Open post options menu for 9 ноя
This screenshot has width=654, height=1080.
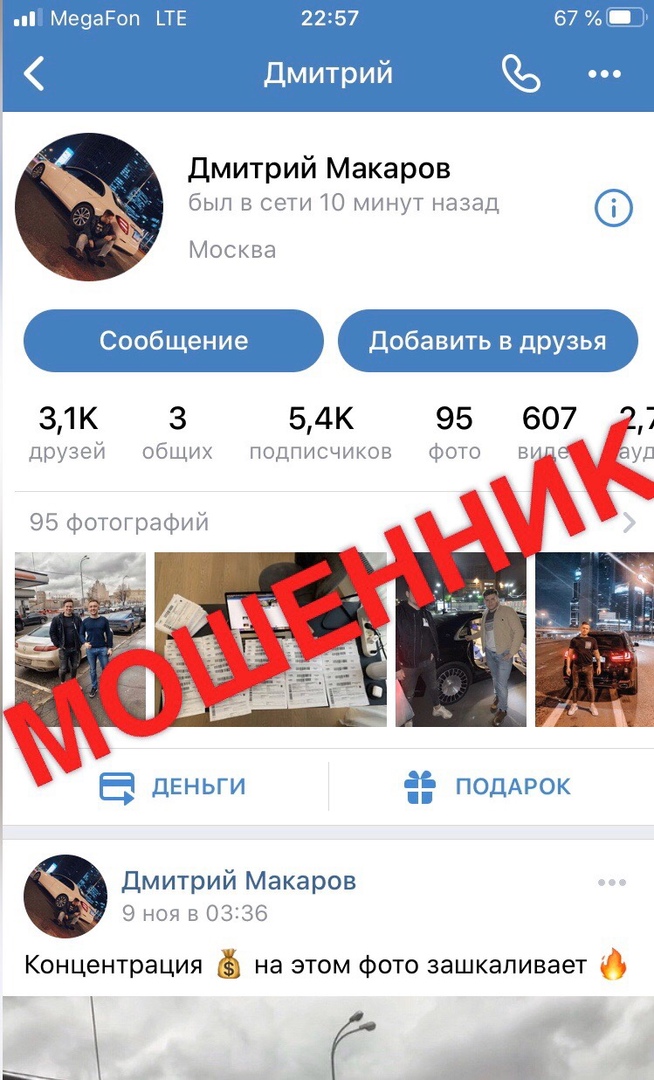(611, 883)
